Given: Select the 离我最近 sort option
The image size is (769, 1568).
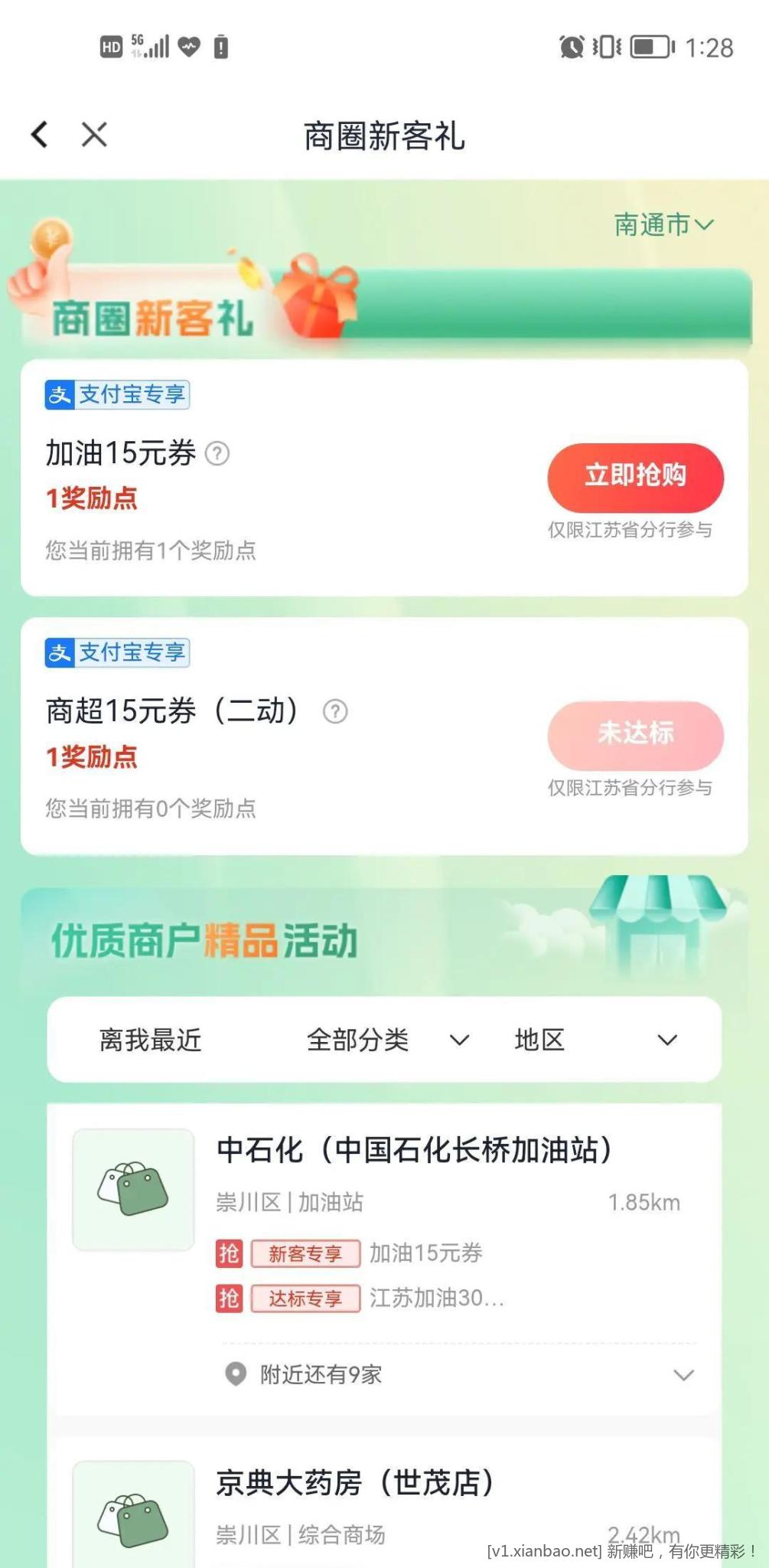Looking at the screenshot, I should click(148, 1040).
